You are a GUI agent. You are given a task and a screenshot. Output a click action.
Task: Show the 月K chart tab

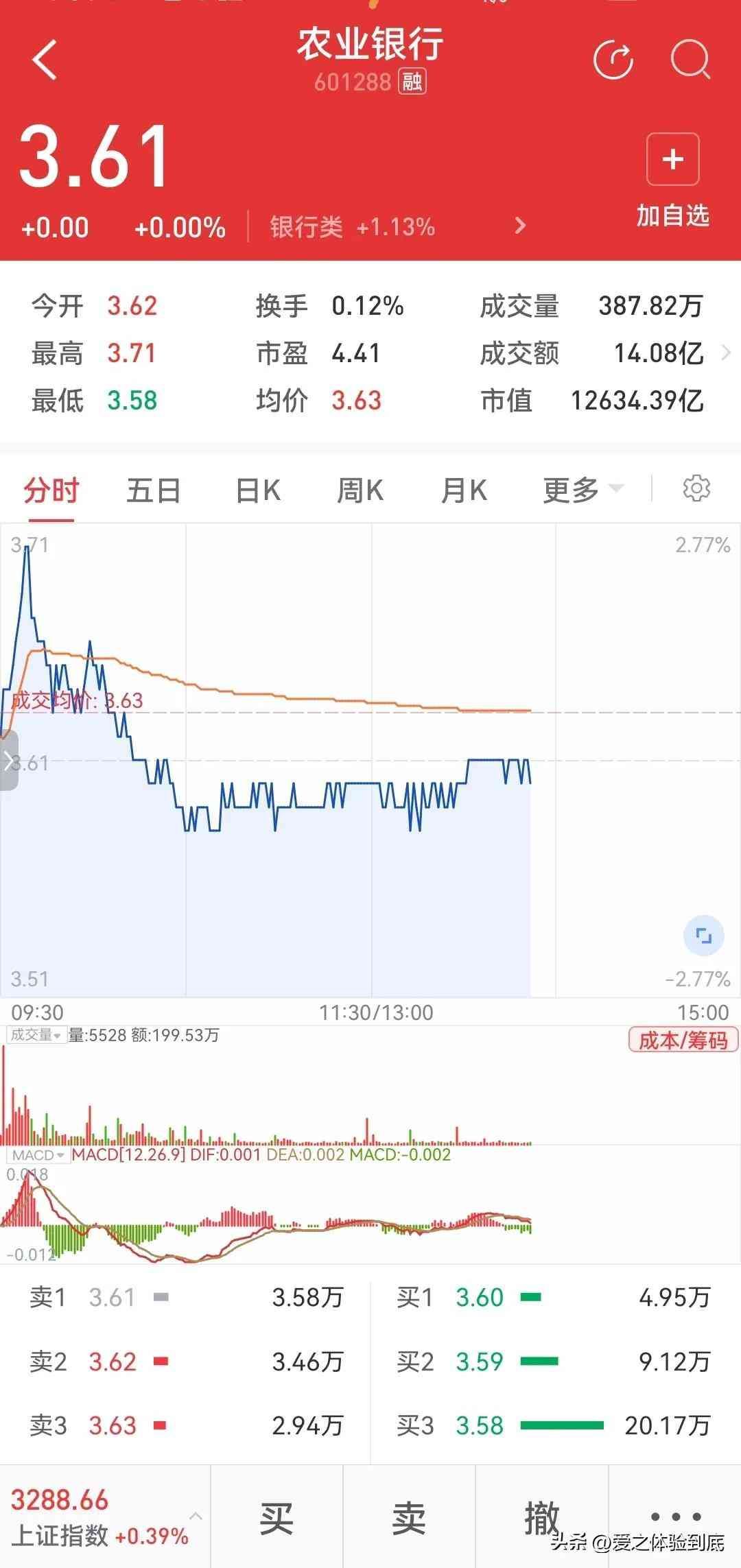point(464,491)
